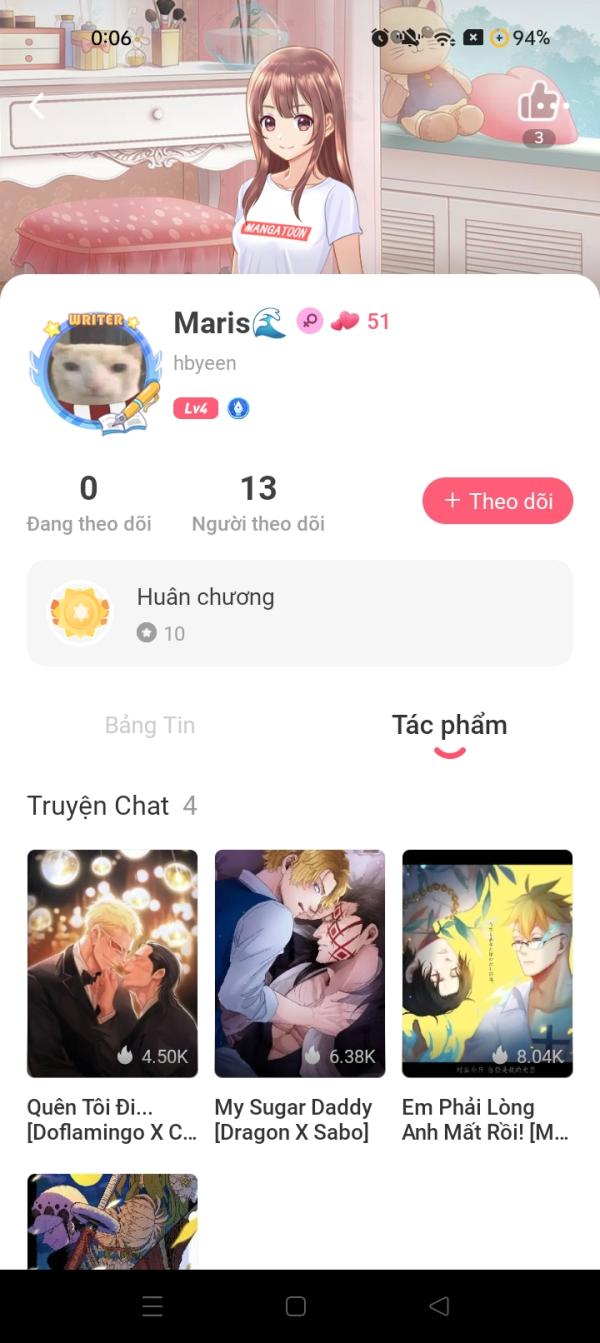Open My Sugar Daddy [Dragon X Sabo]
600x1343 pixels.
[299, 963]
